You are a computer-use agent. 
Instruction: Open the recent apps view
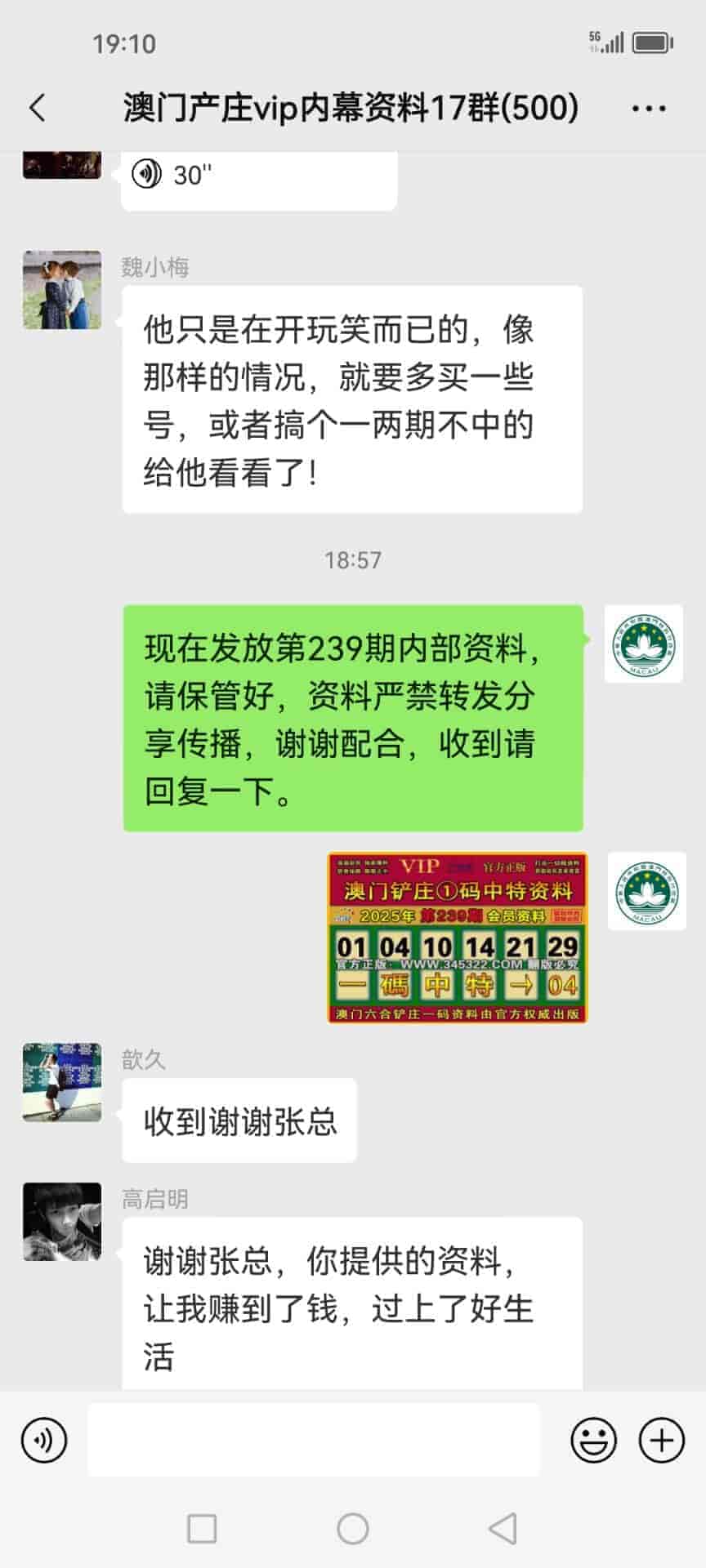point(202,1528)
